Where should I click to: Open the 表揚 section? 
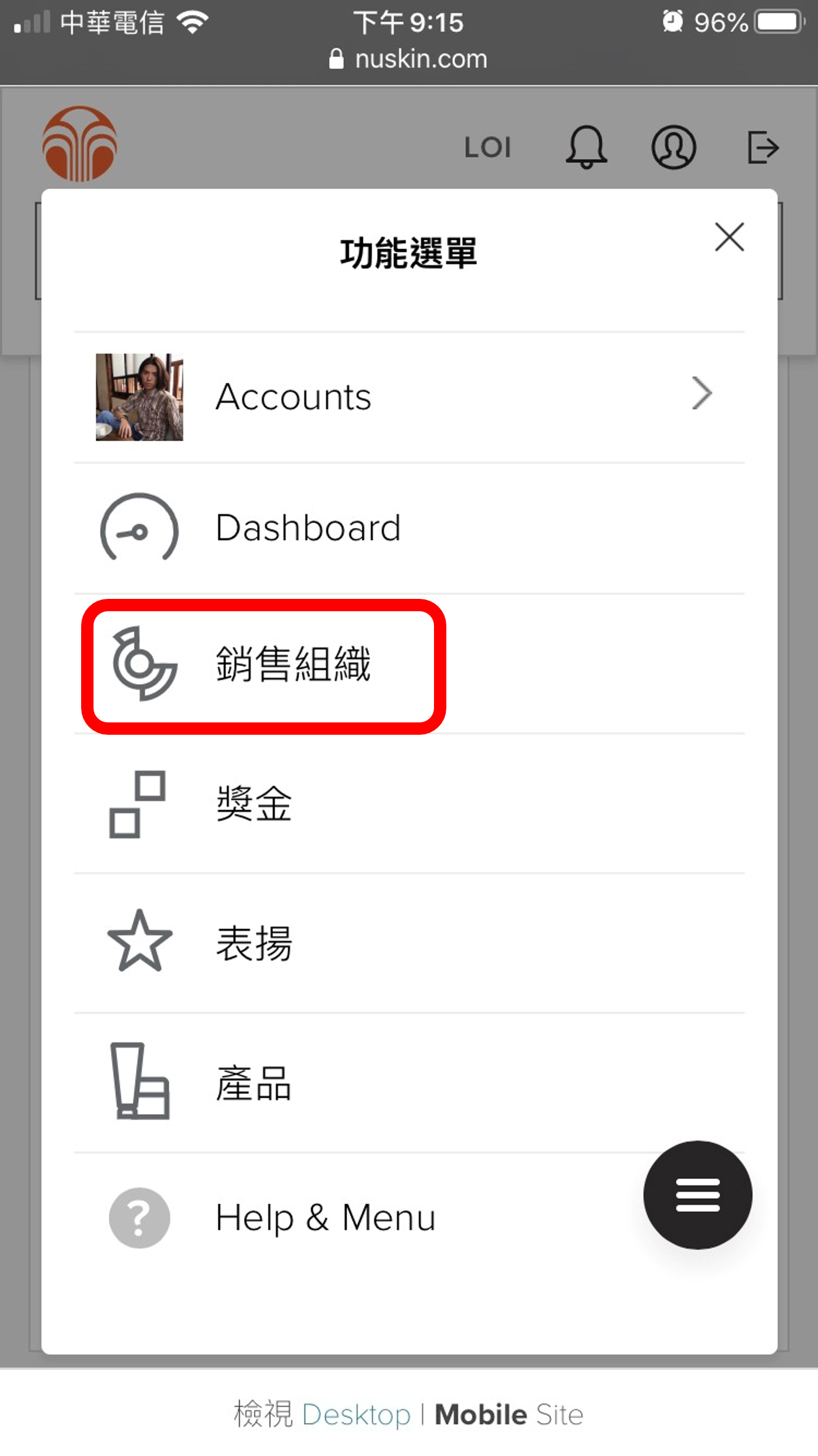pyautogui.click(x=254, y=943)
